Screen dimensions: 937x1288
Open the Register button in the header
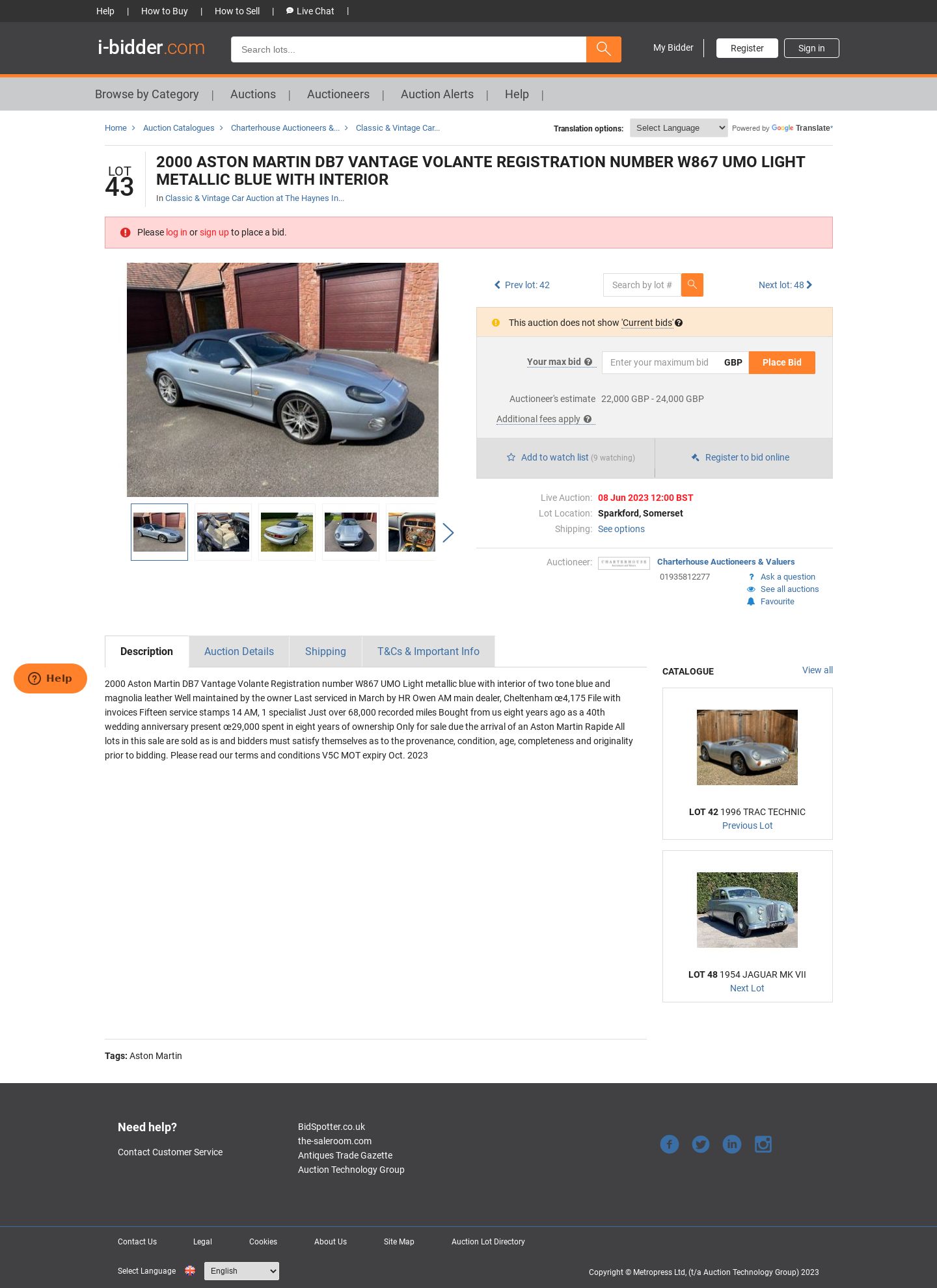(746, 48)
